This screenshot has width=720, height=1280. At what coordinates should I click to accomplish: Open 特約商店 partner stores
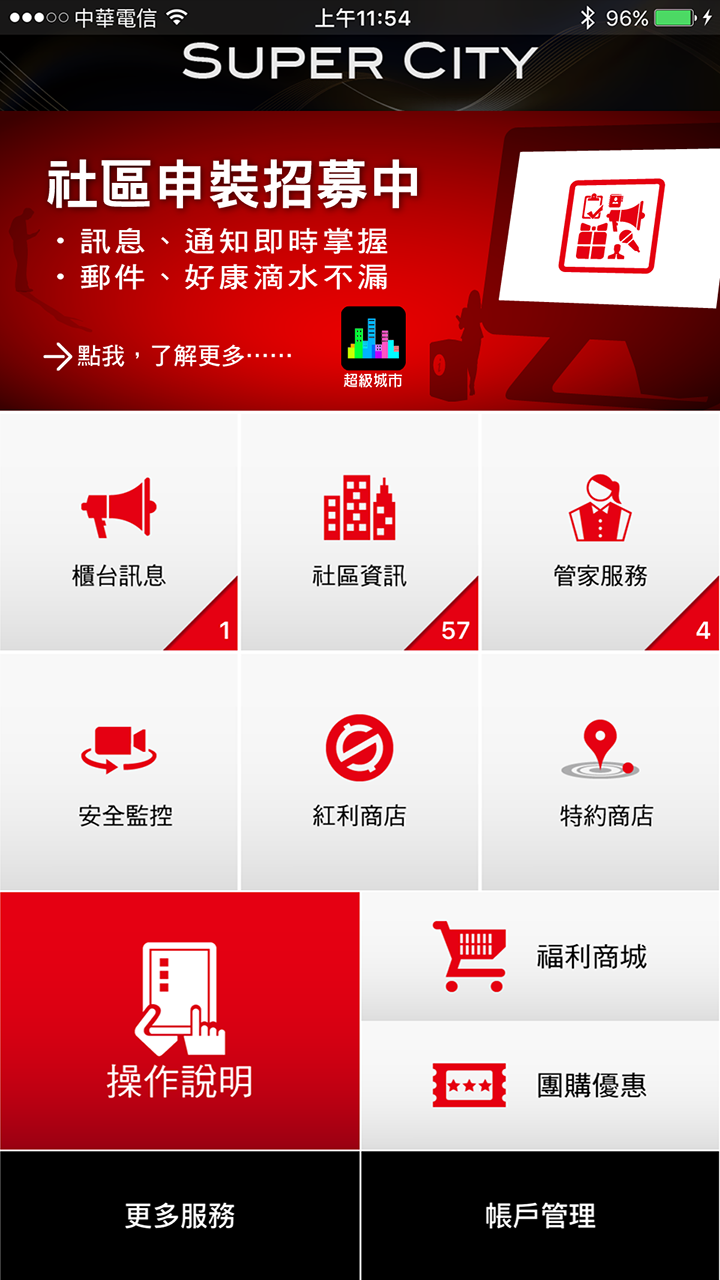(x=600, y=772)
